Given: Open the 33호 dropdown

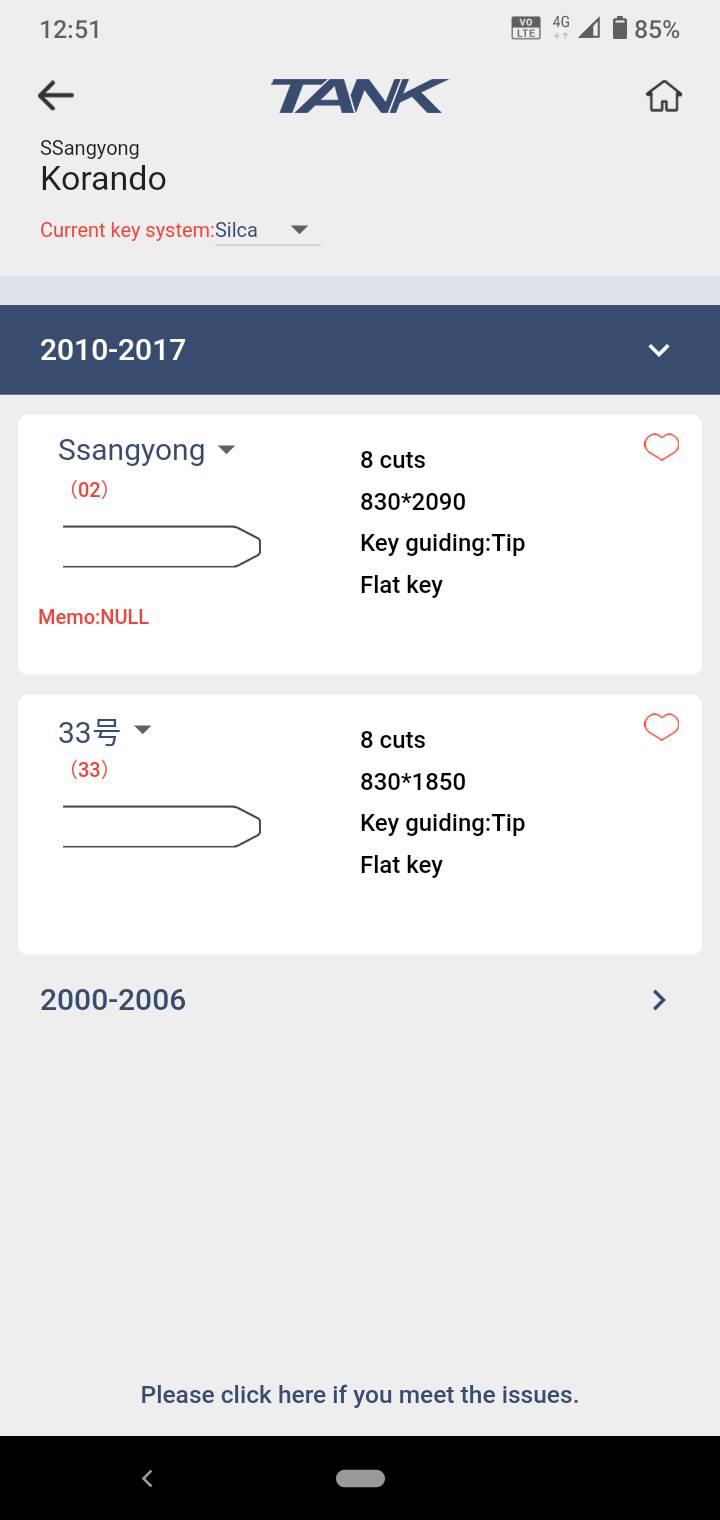Looking at the screenshot, I should [104, 731].
